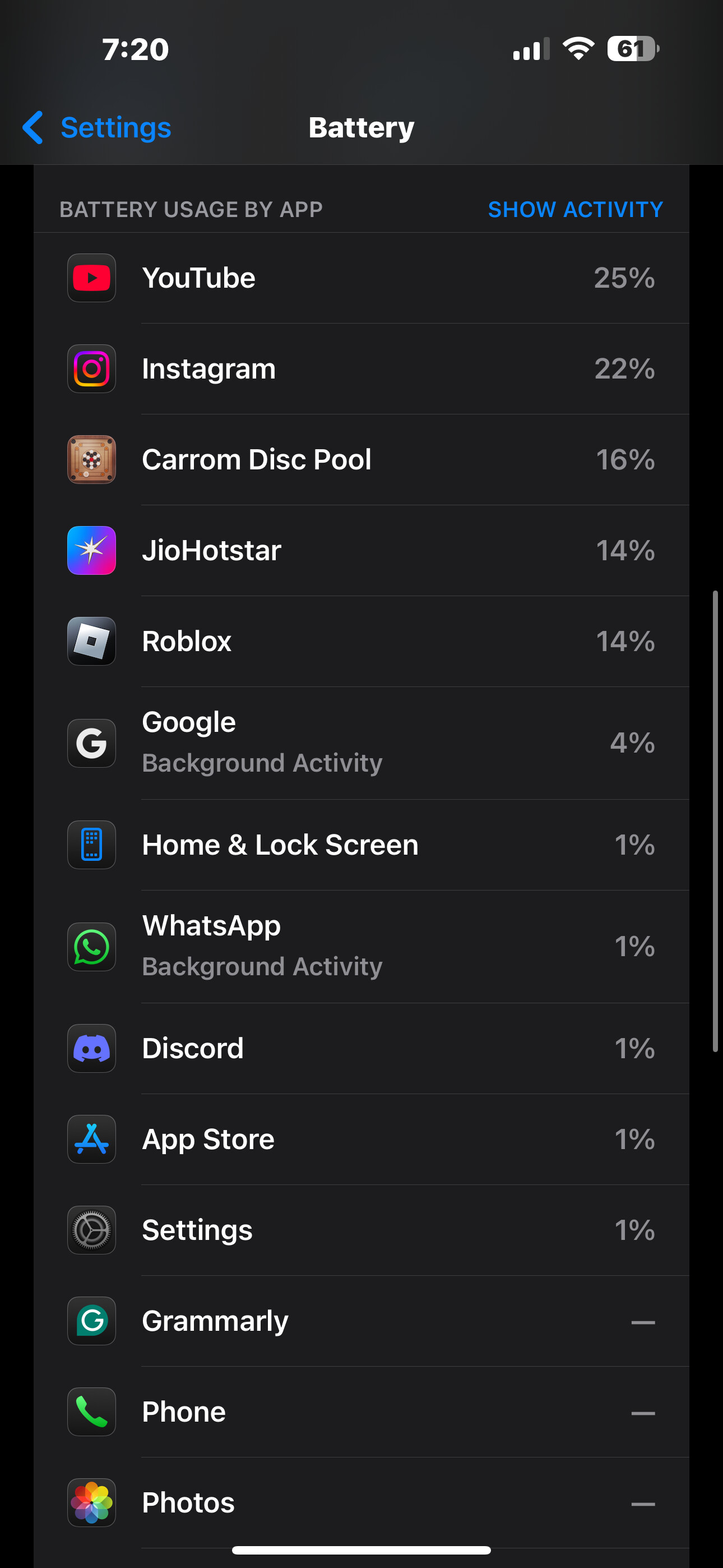The height and width of the screenshot is (1568, 723).
Task: Select the YouTube battery usage row
Action: coord(361,278)
